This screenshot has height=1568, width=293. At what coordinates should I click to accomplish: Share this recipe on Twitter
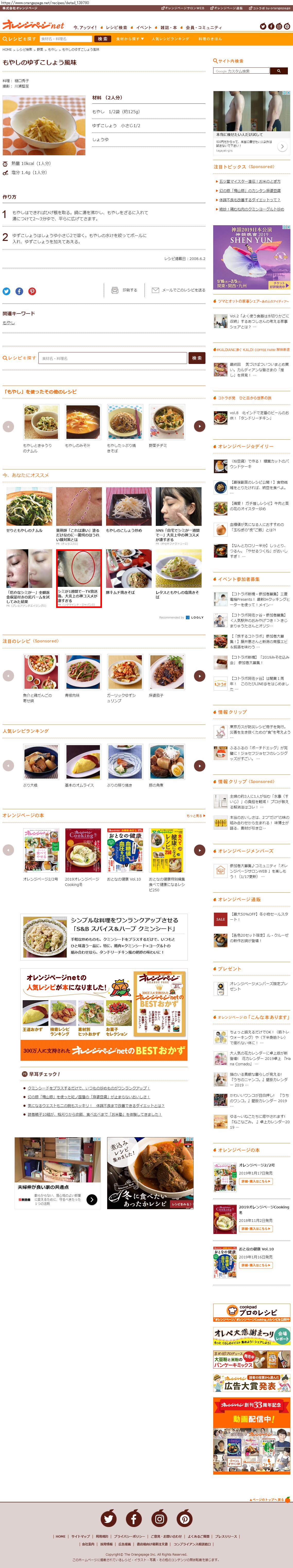pyautogui.click(x=6, y=292)
